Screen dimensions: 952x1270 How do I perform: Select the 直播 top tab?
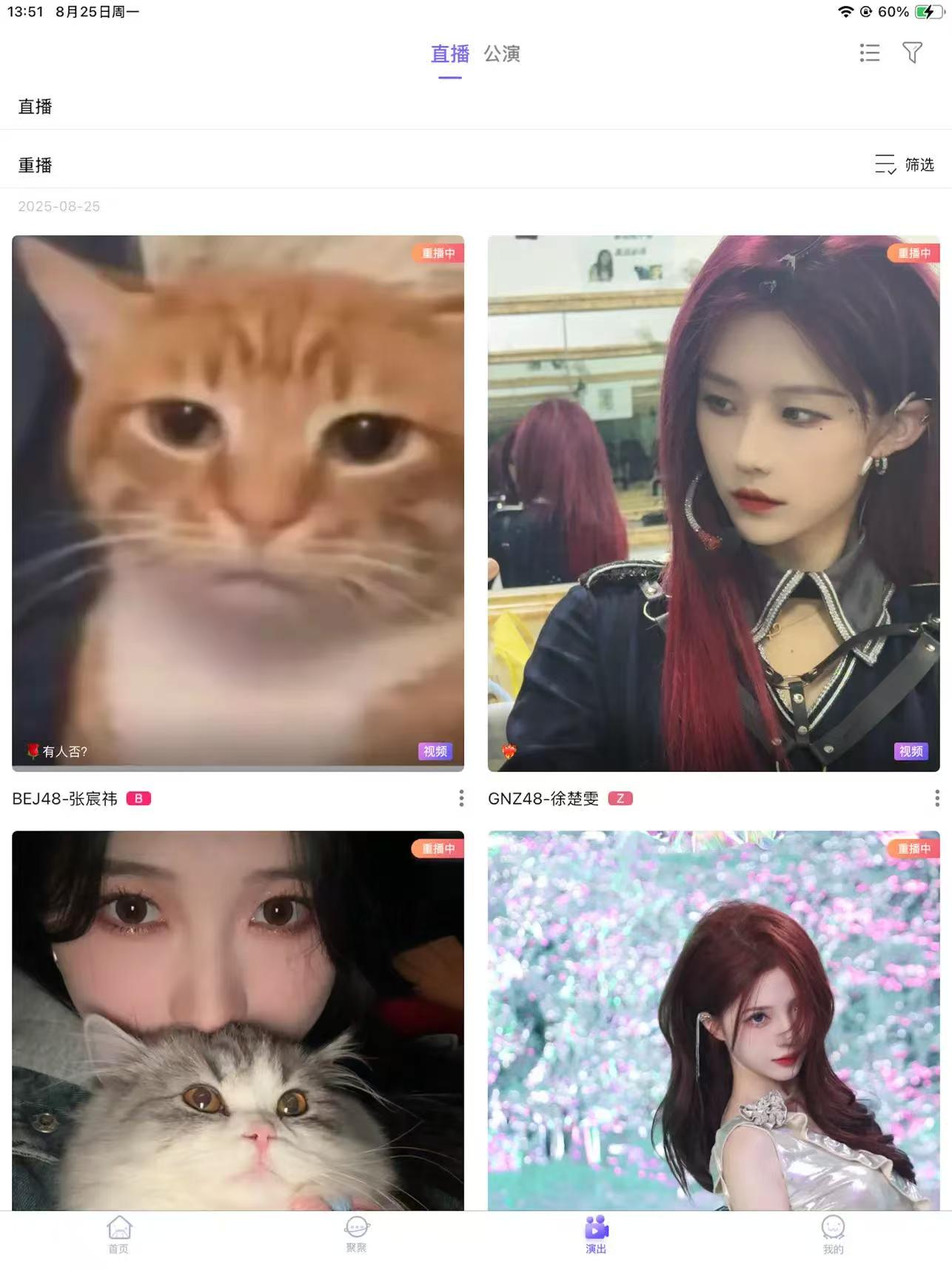(450, 54)
